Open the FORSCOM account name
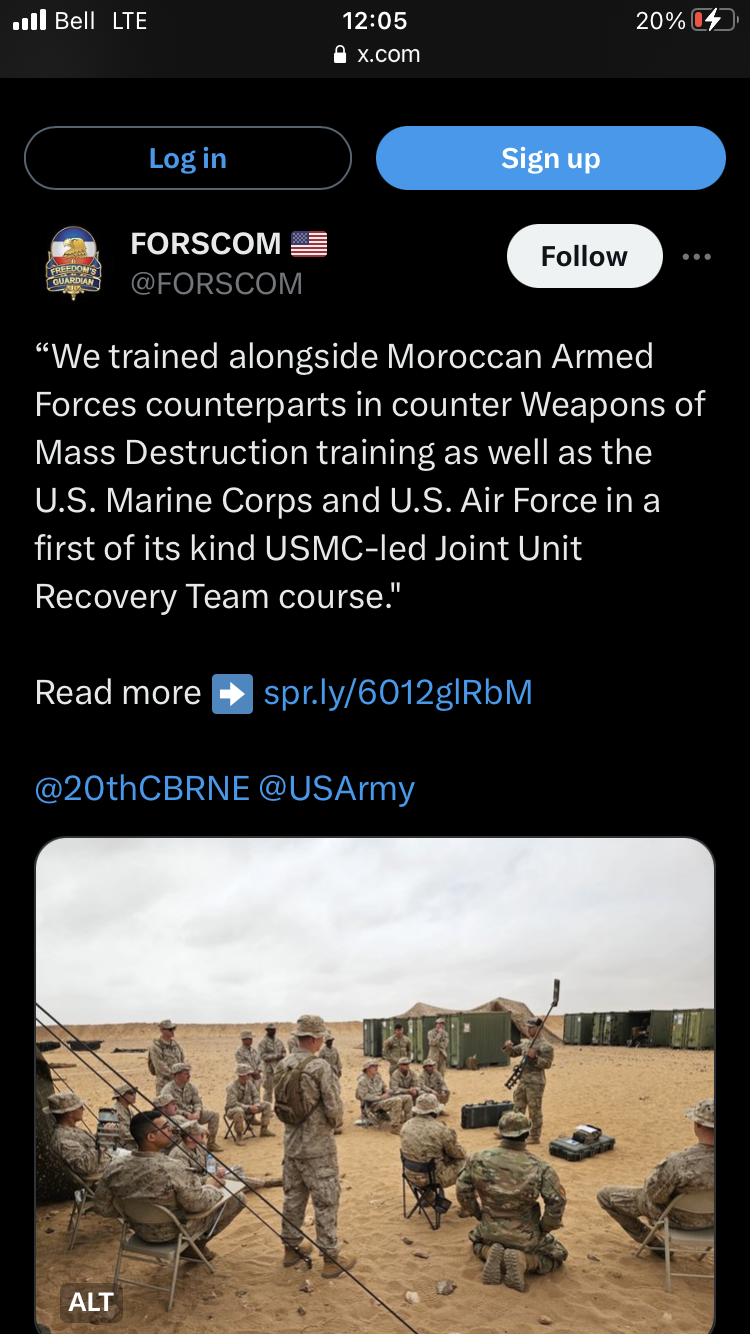Screen dimensions: 750x1334 point(206,243)
